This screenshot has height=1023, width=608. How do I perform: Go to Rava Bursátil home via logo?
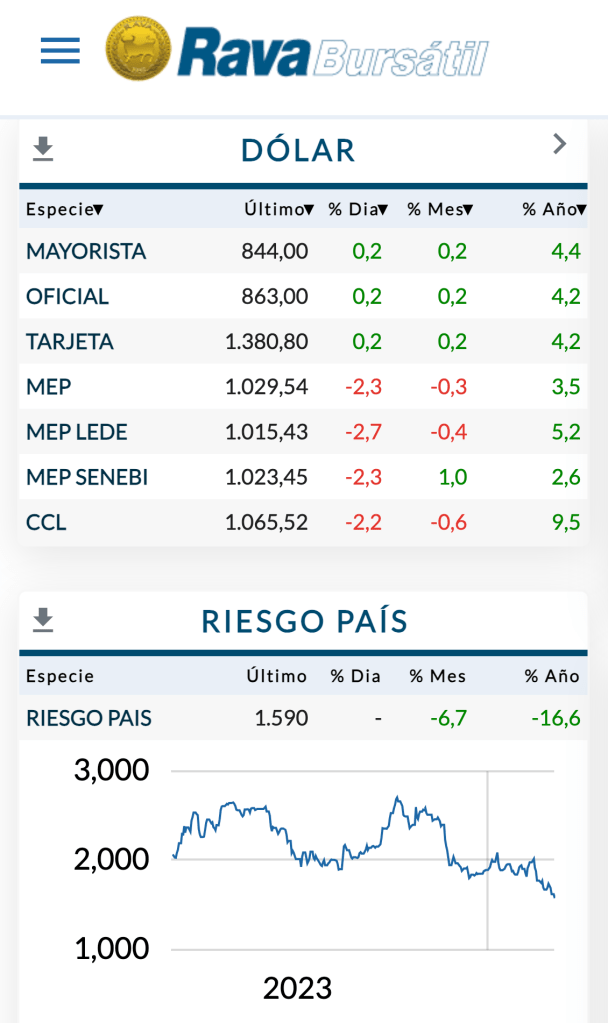pyautogui.click(x=297, y=49)
